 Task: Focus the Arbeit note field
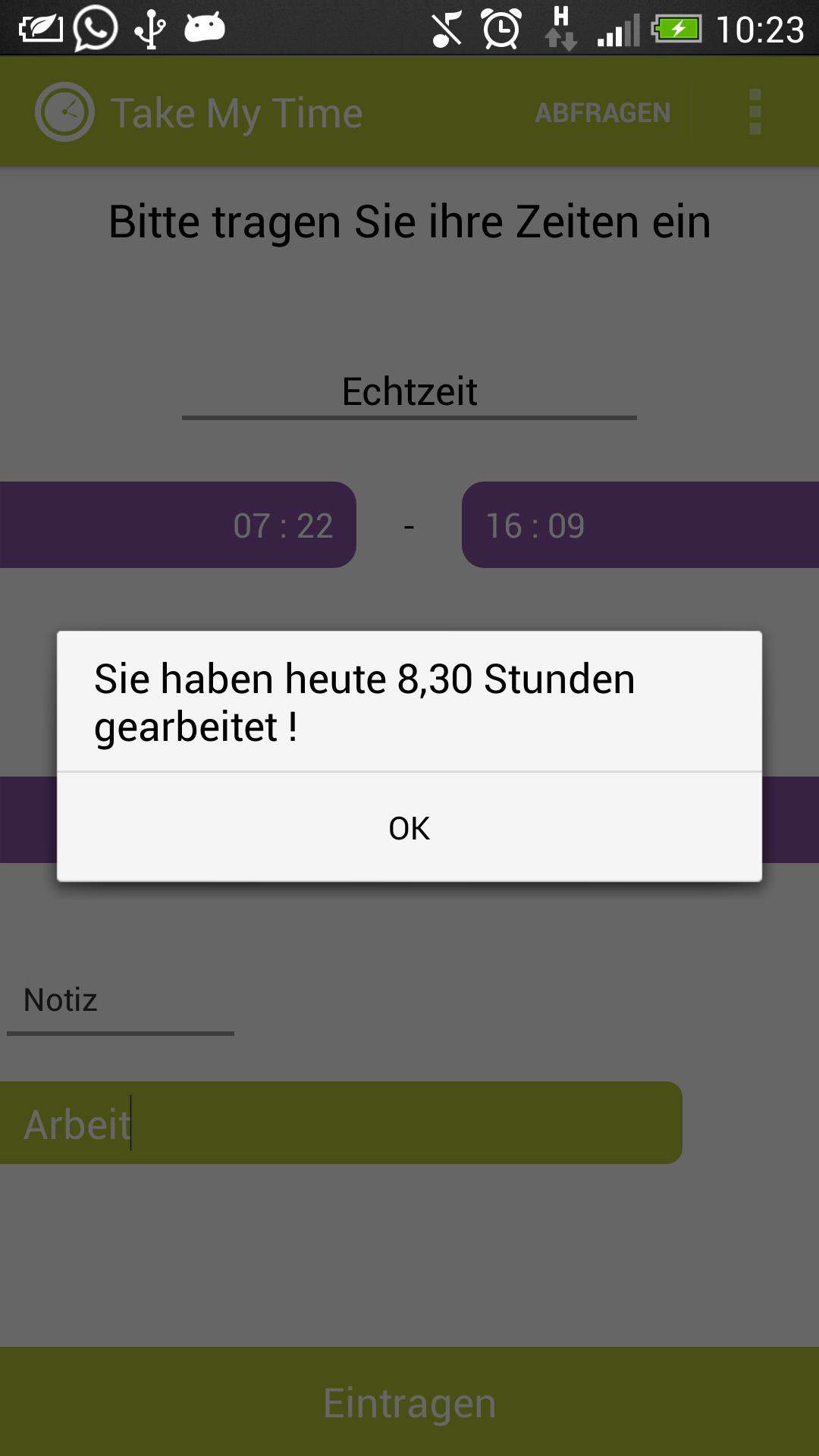[x=341, y=1123]
